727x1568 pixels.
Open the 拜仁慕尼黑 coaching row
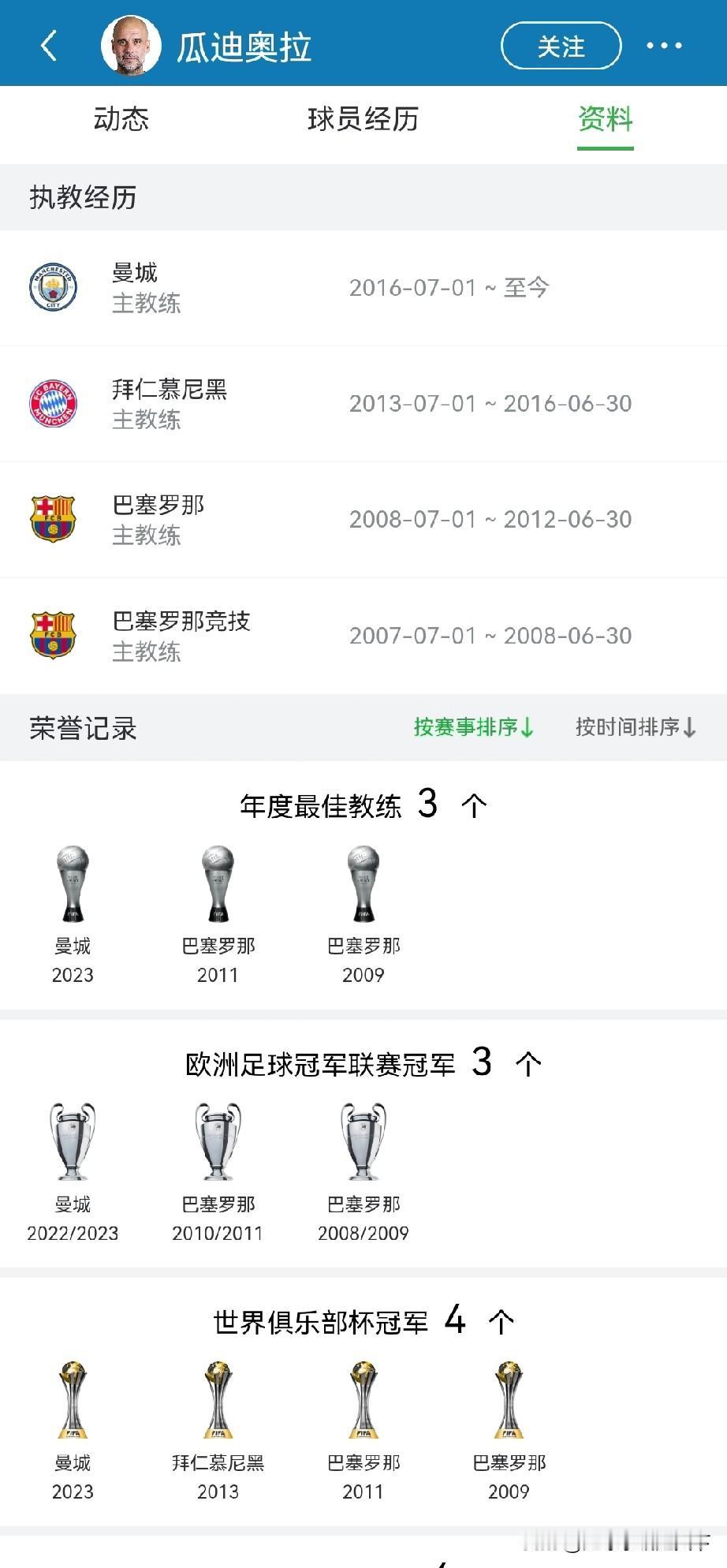[x=363, y=404]
